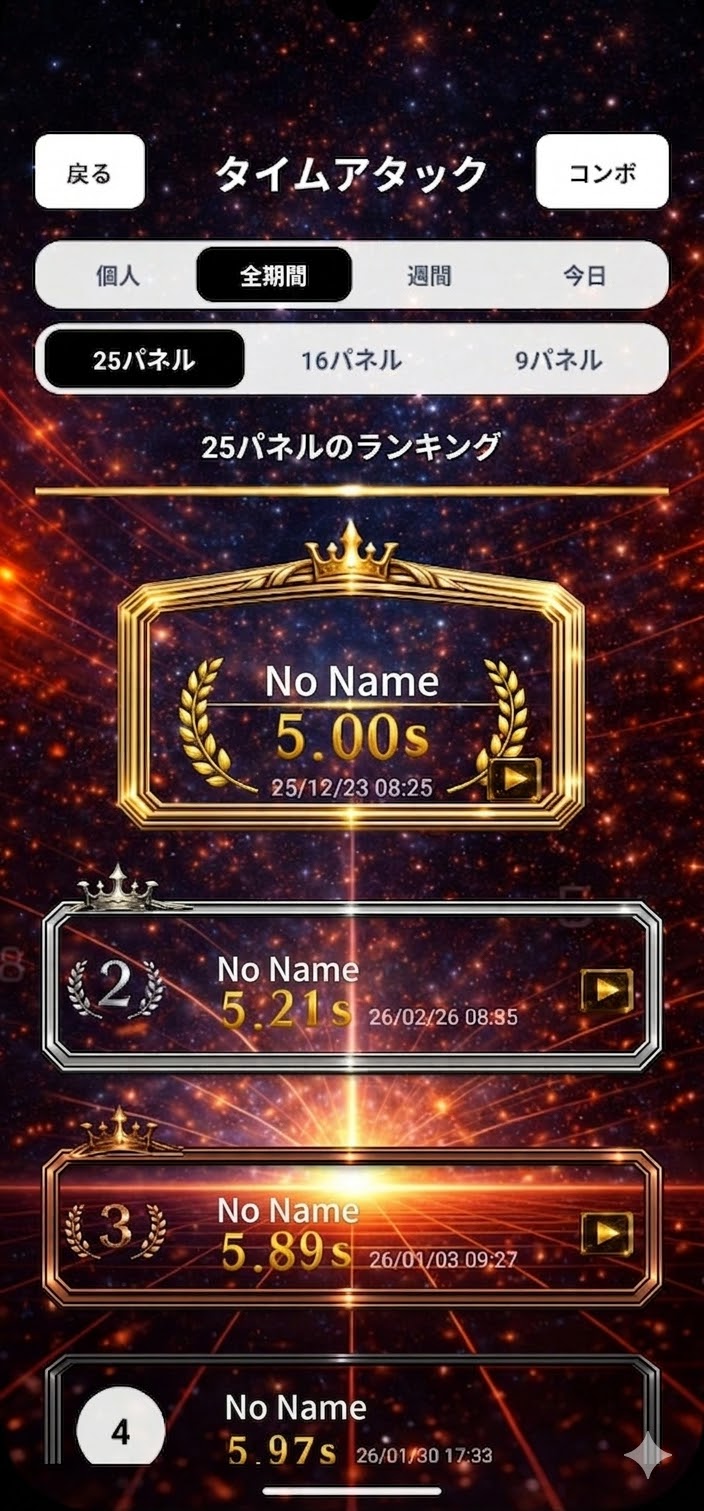Viewport: 704px width, 1511px height.
Task: Select the 25パネル tab
Action: pos(143,359)
